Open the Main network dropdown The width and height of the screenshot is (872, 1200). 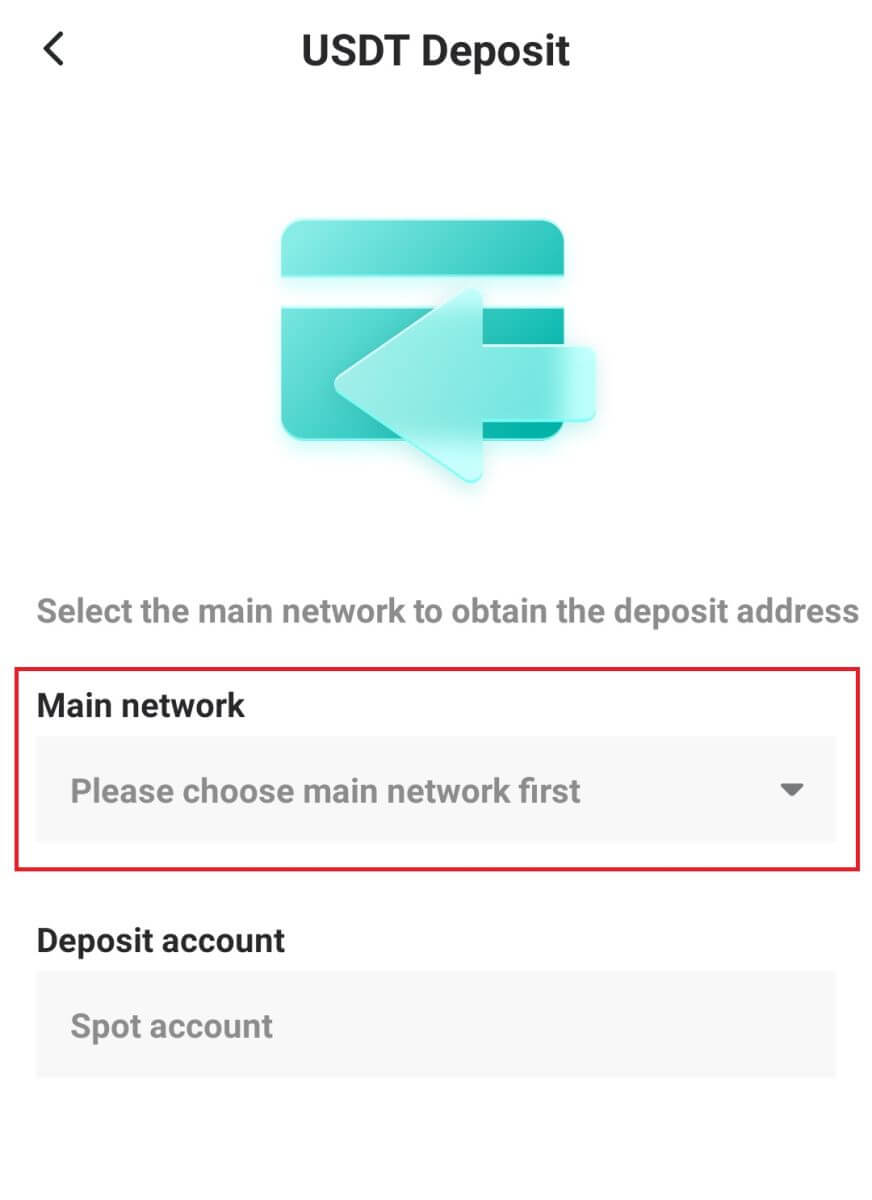[x=435, y=790]
